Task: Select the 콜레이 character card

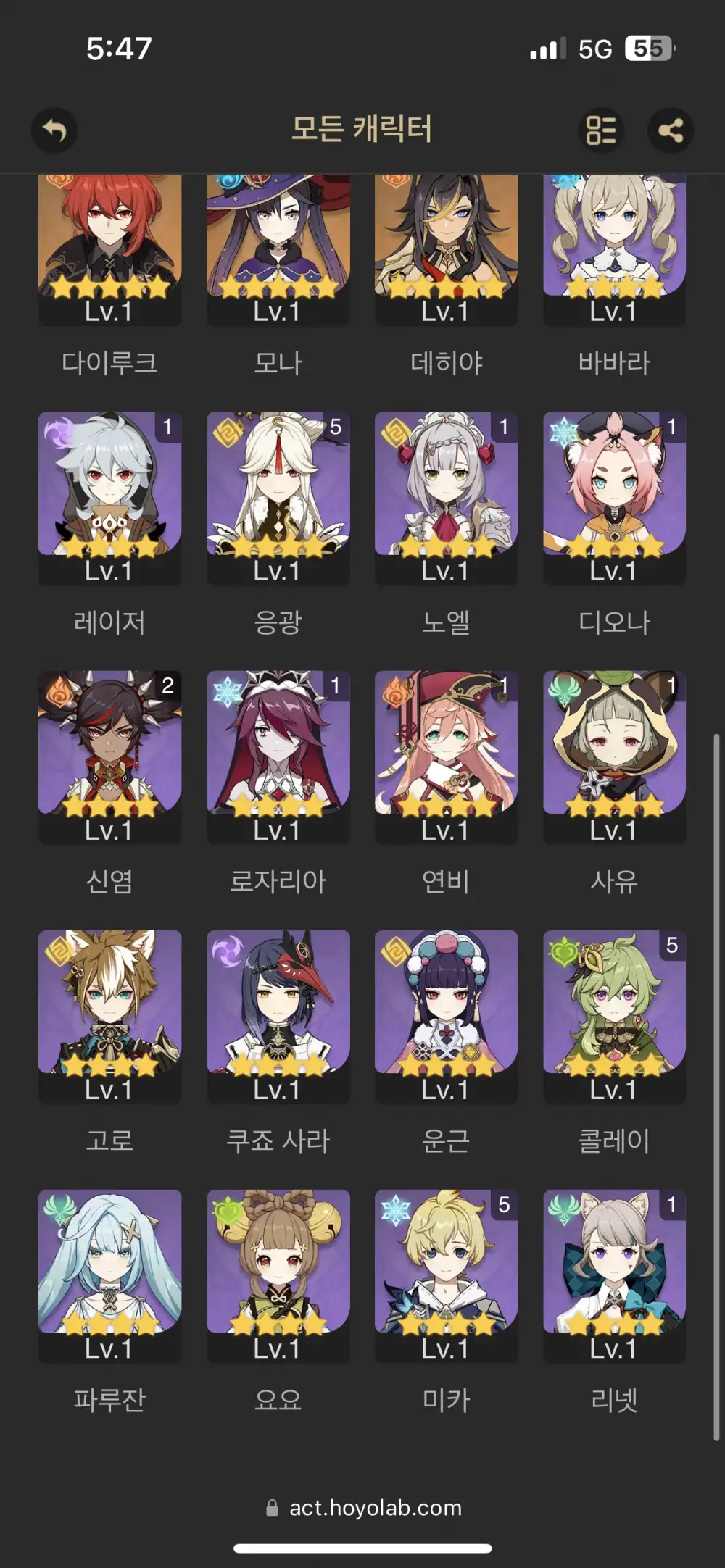Action: click(614, 1016)
